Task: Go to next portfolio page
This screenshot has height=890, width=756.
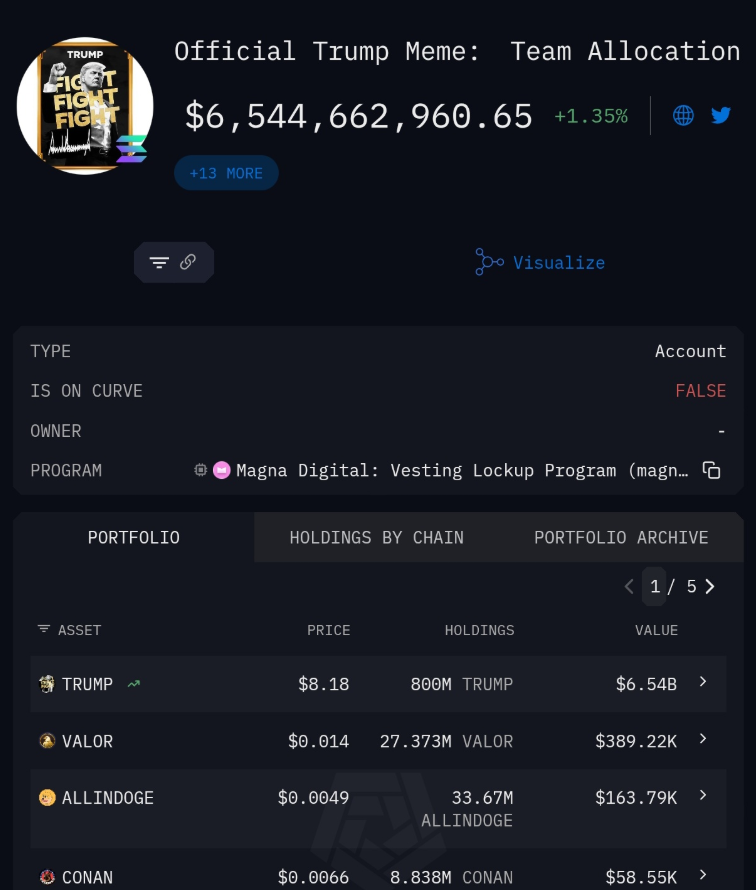Action: 710,587
